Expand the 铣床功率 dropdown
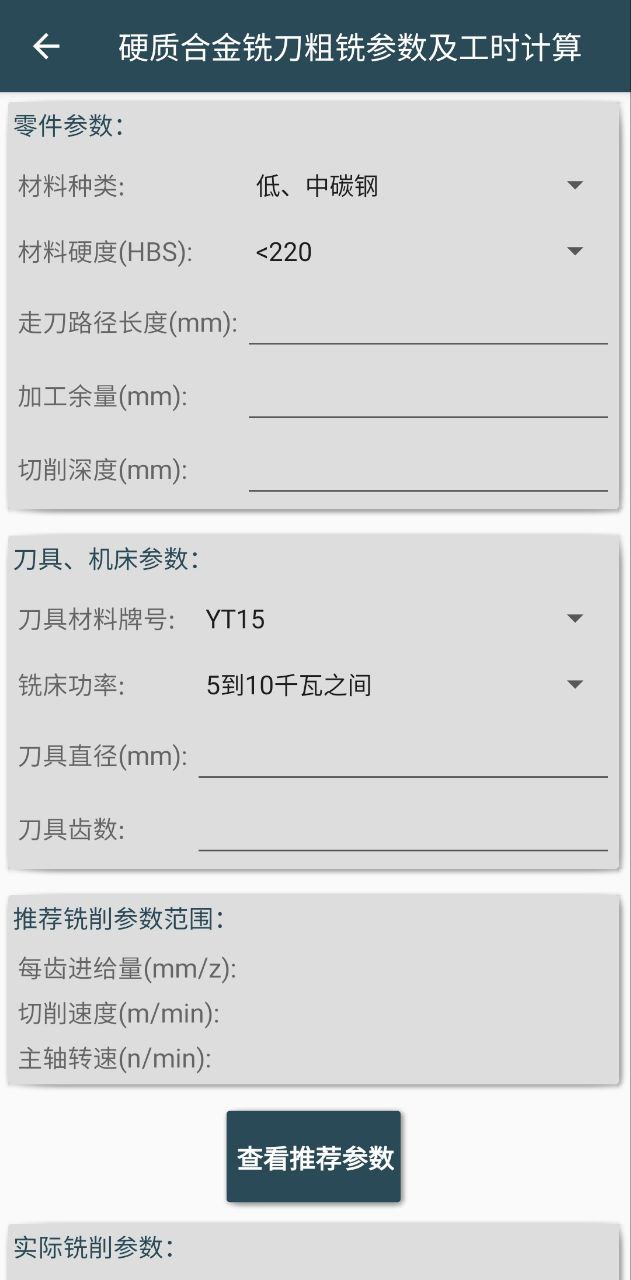 pyautogui.click(x=403, y=685)
